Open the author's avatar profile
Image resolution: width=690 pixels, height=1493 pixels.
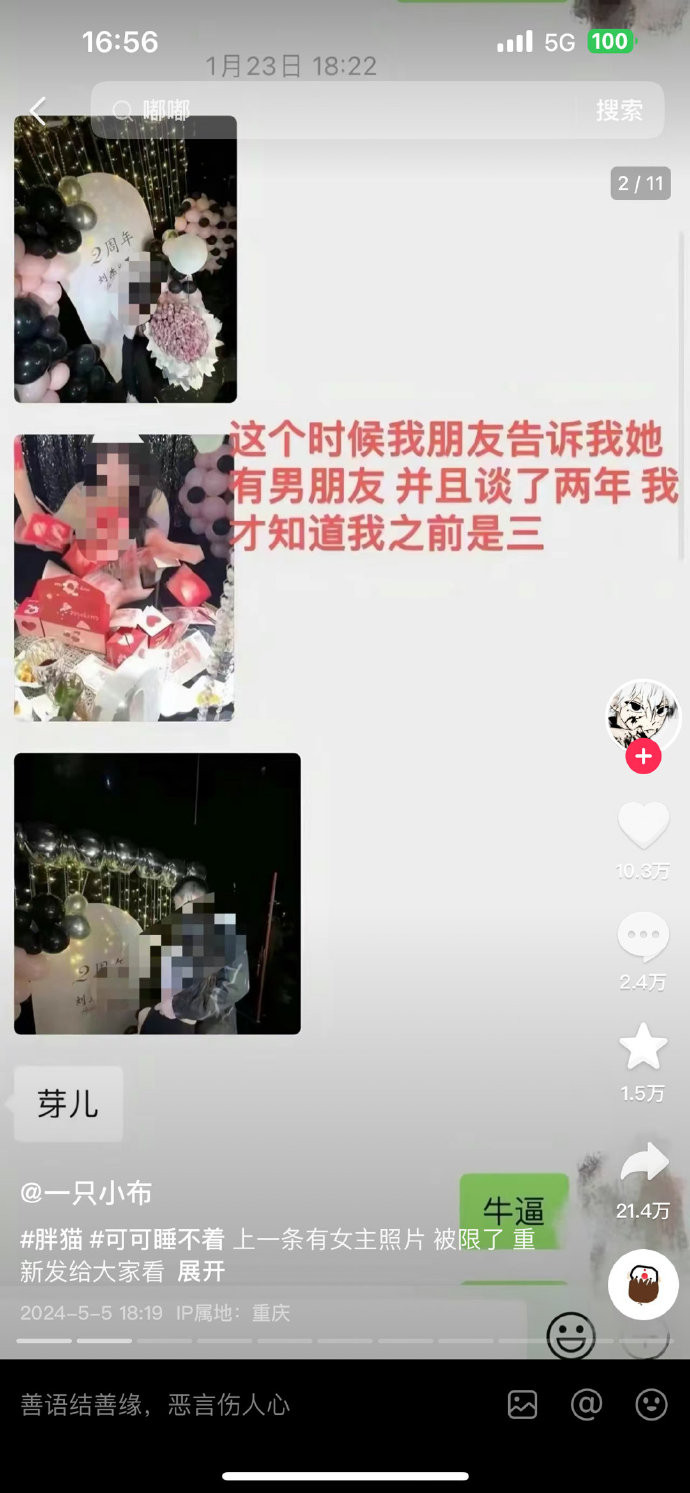pyautogui.click(x=643, y=714)
